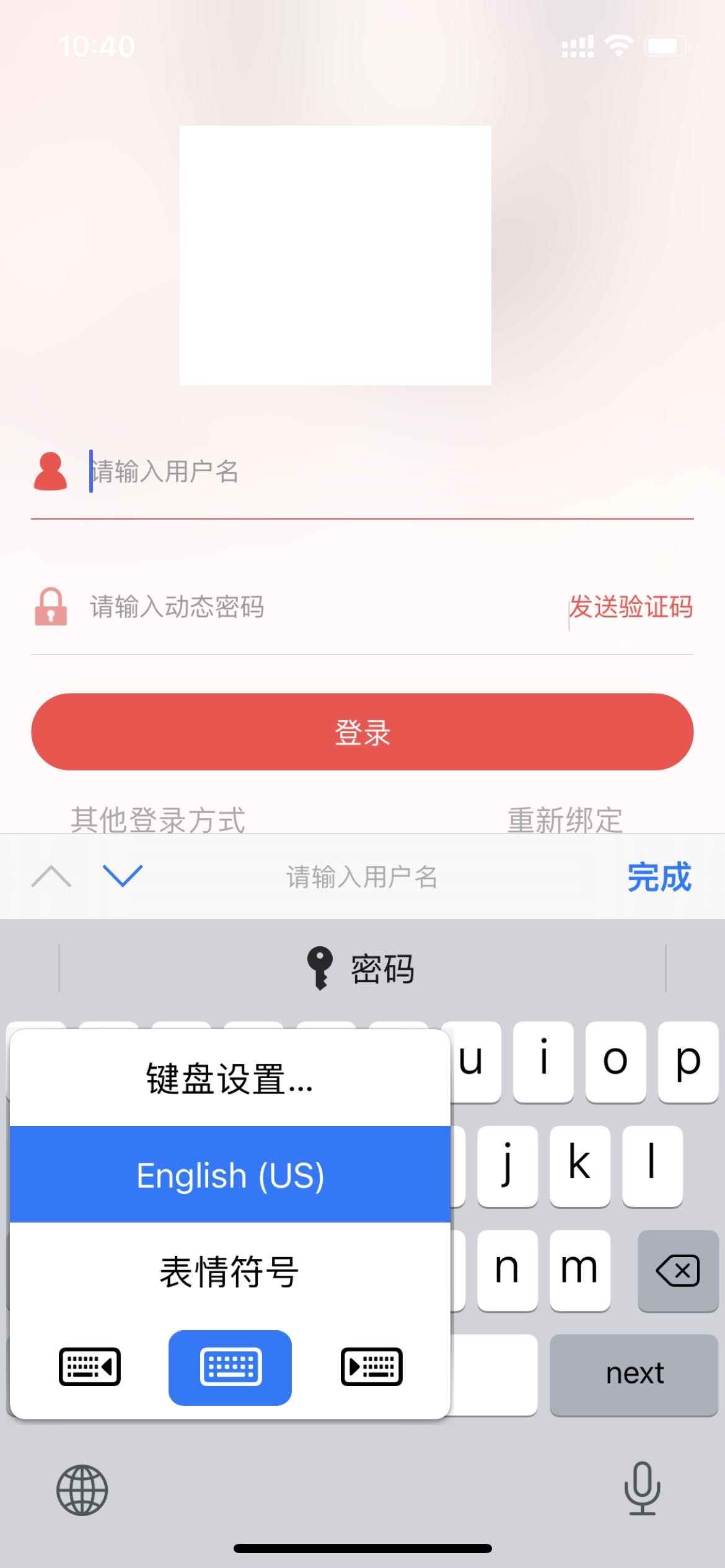Tap the red 登录 login button

pos(362,732)
